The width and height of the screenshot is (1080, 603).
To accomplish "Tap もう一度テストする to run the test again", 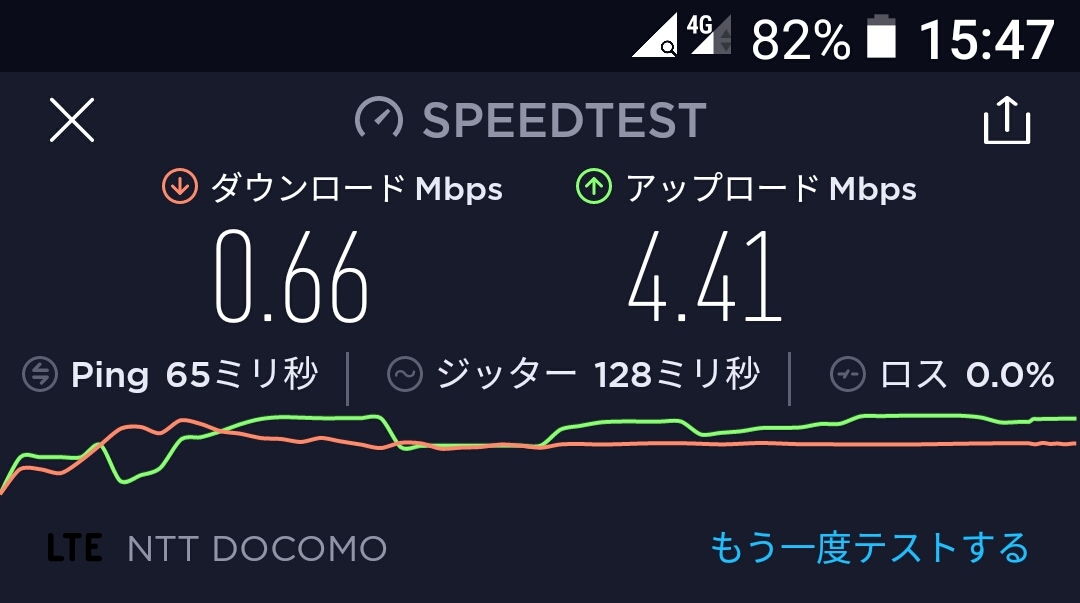I will [869, 549].
